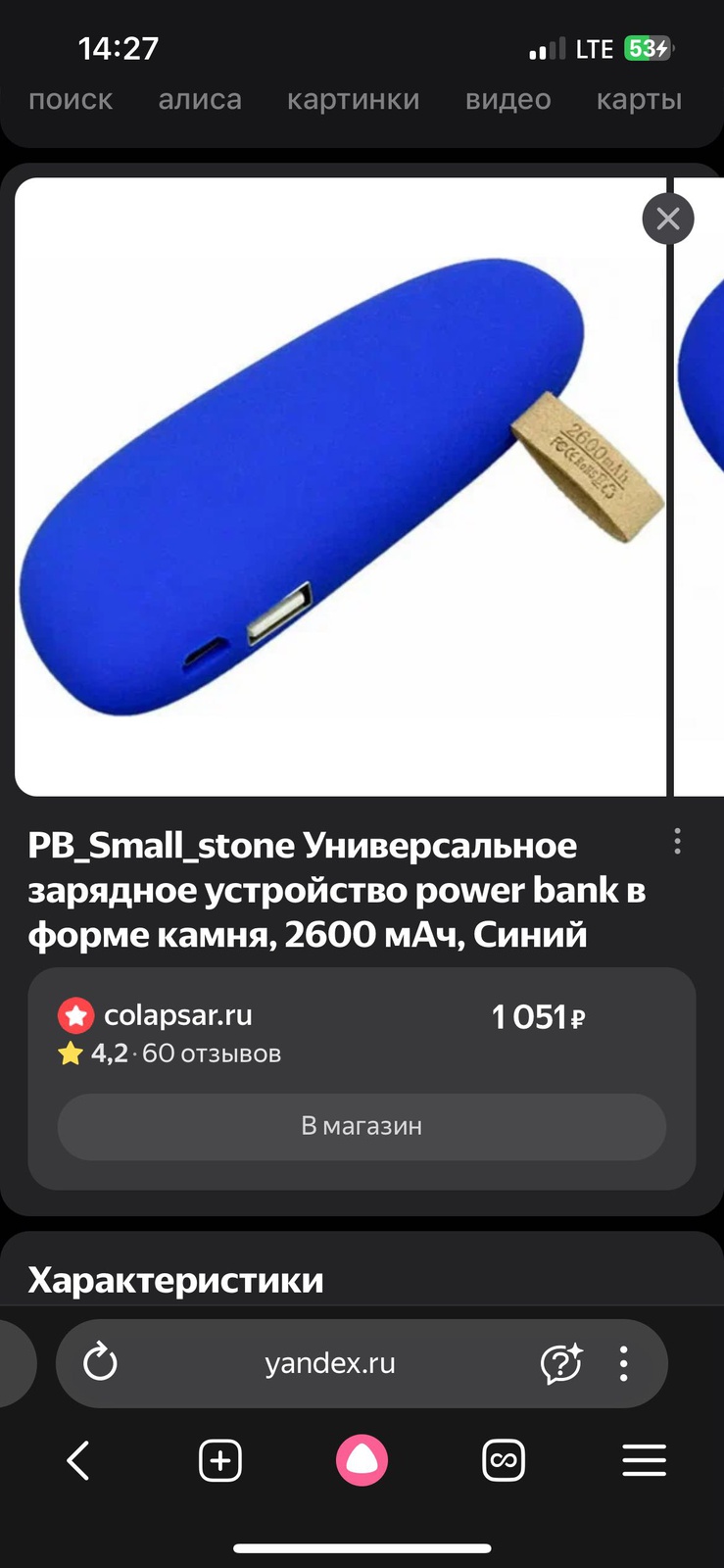Switch to the видео tab

coord(507,100)
